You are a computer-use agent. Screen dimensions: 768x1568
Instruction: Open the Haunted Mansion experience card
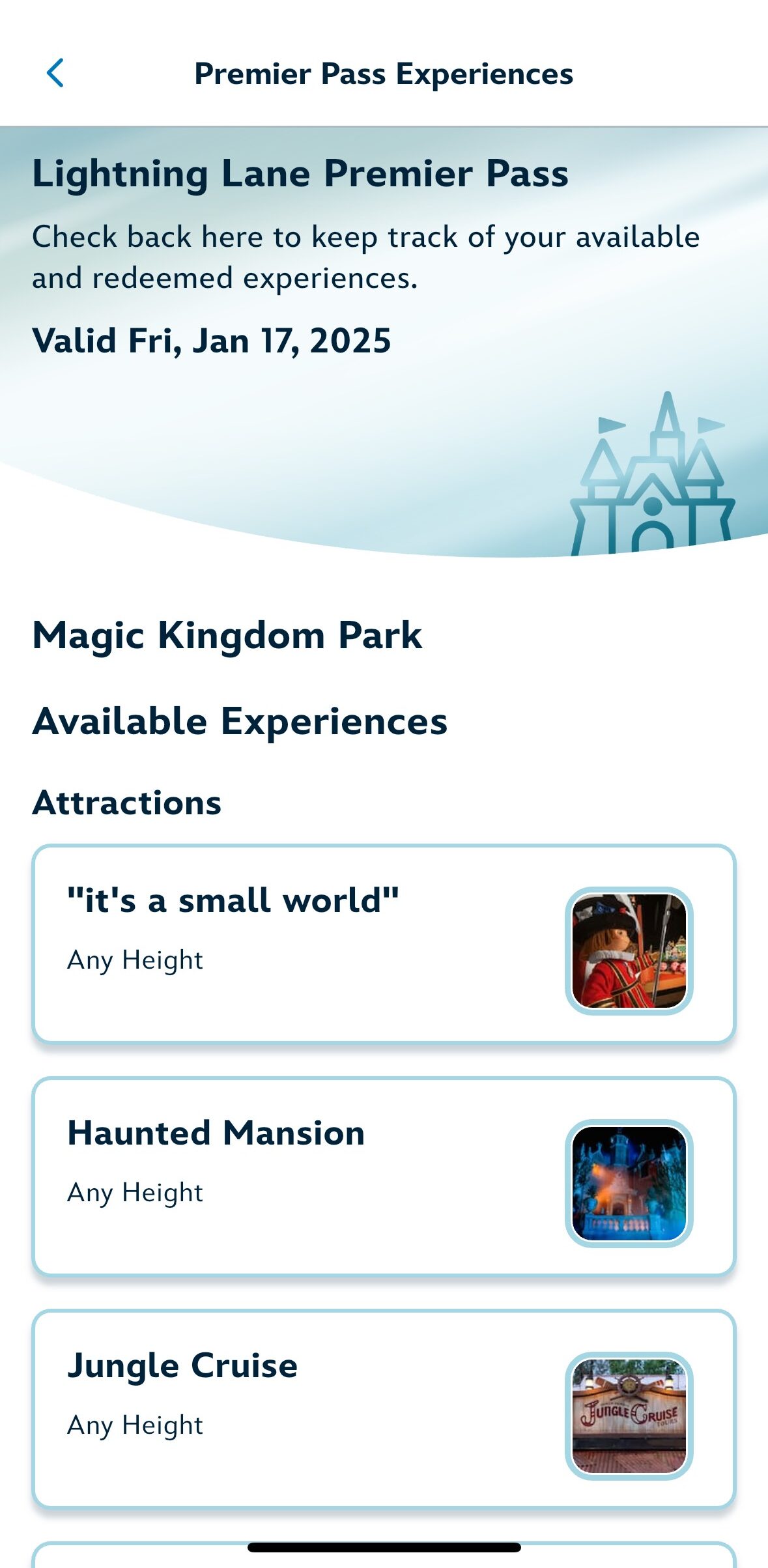[x=383, y=1176]
